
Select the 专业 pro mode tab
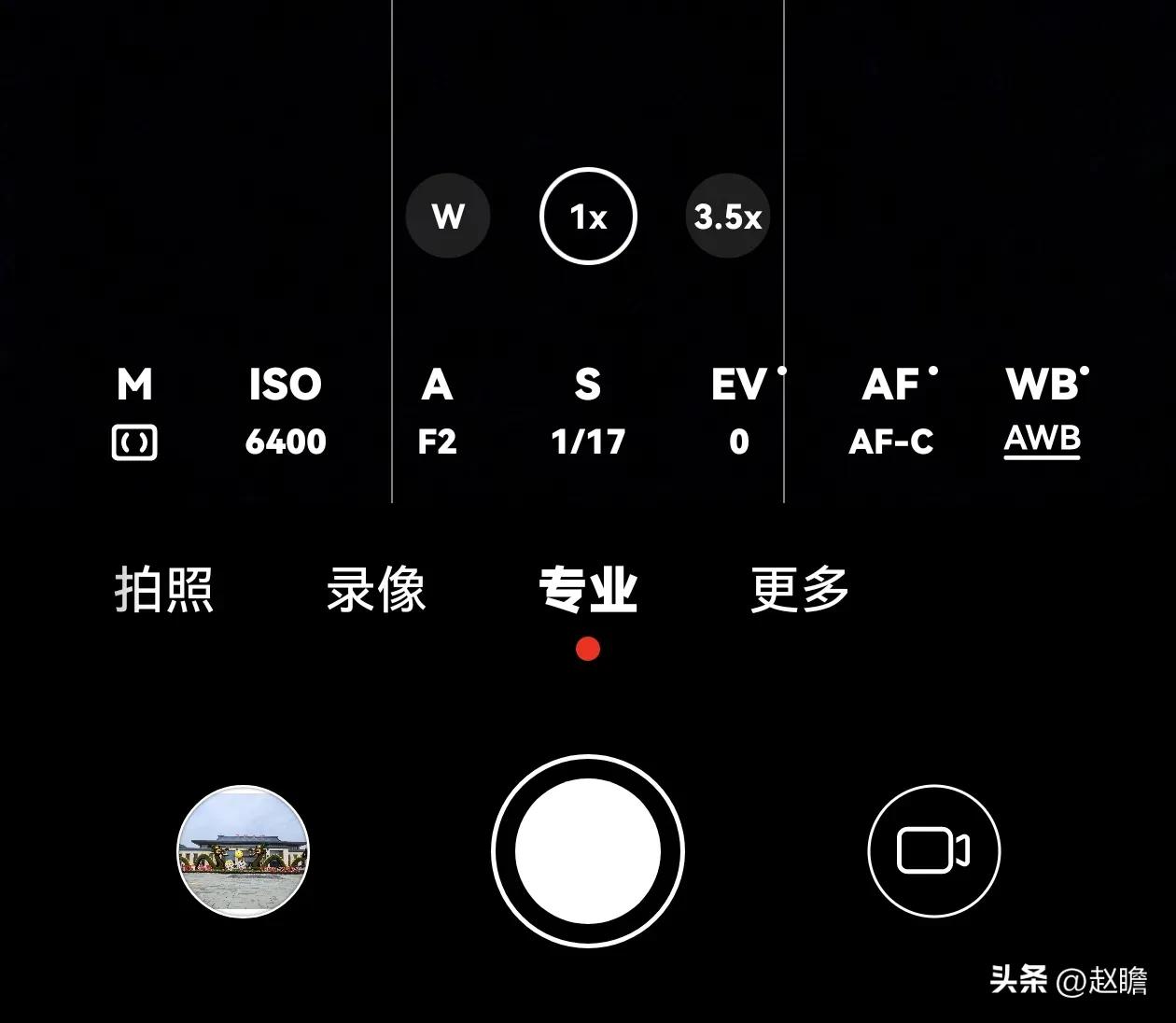click(x=588, y=590)
